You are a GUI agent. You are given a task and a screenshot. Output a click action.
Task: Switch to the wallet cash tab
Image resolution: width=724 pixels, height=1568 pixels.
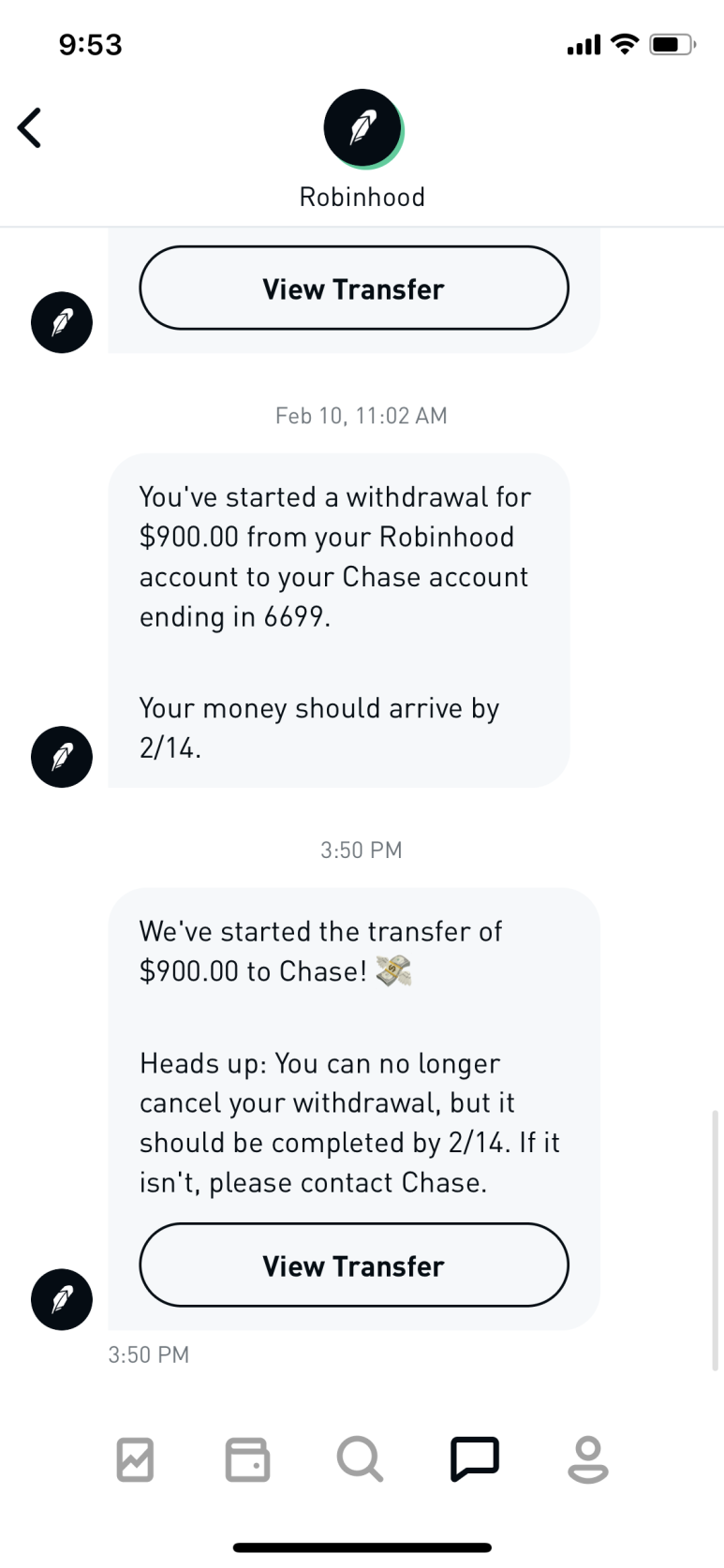tap(247, 1459)
